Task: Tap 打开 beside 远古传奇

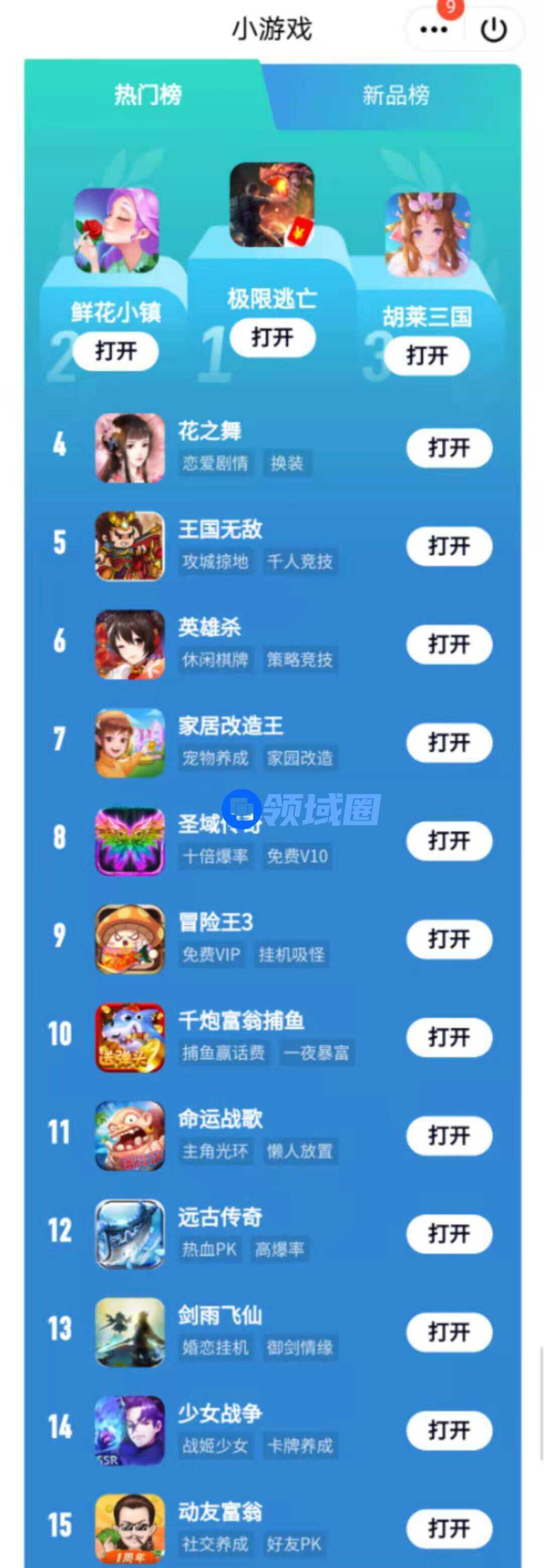Action: (448, 1234)
